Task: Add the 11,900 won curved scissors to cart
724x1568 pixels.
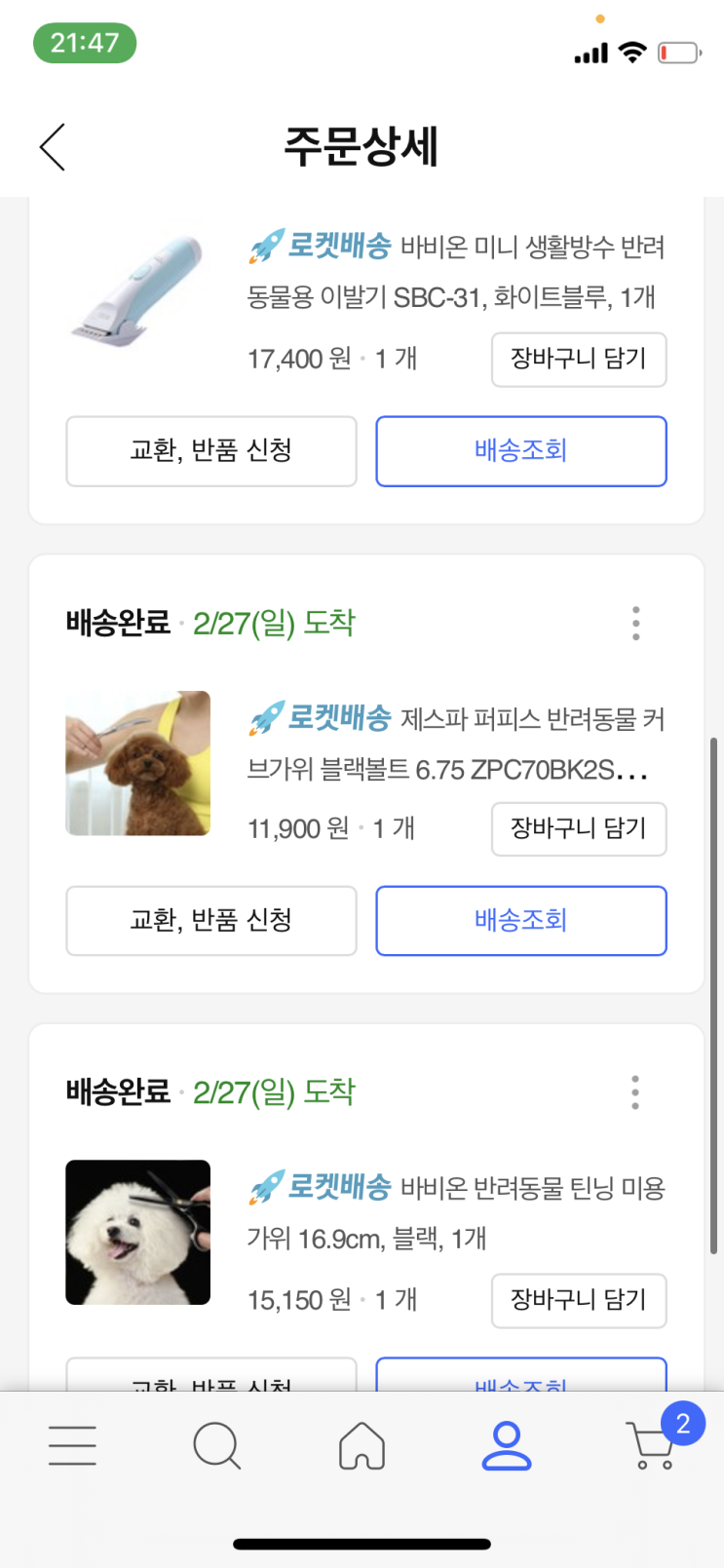Action: (578, 829)
